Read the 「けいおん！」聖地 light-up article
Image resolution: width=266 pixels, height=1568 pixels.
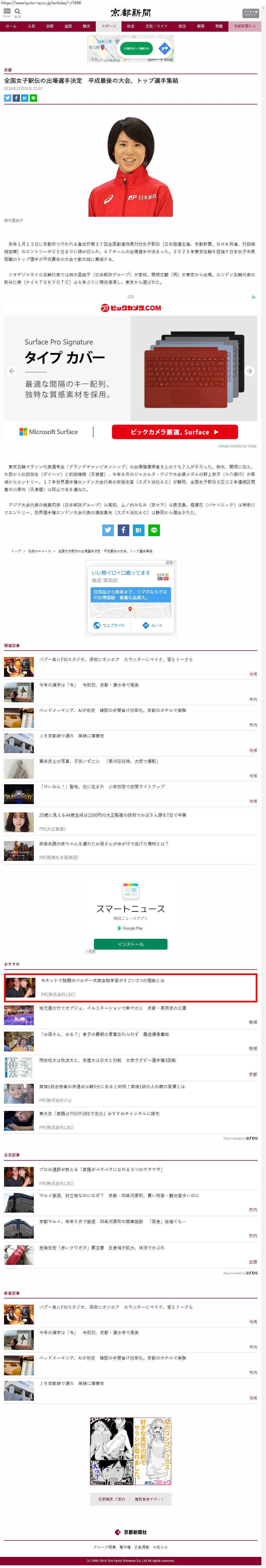(102, 786)
